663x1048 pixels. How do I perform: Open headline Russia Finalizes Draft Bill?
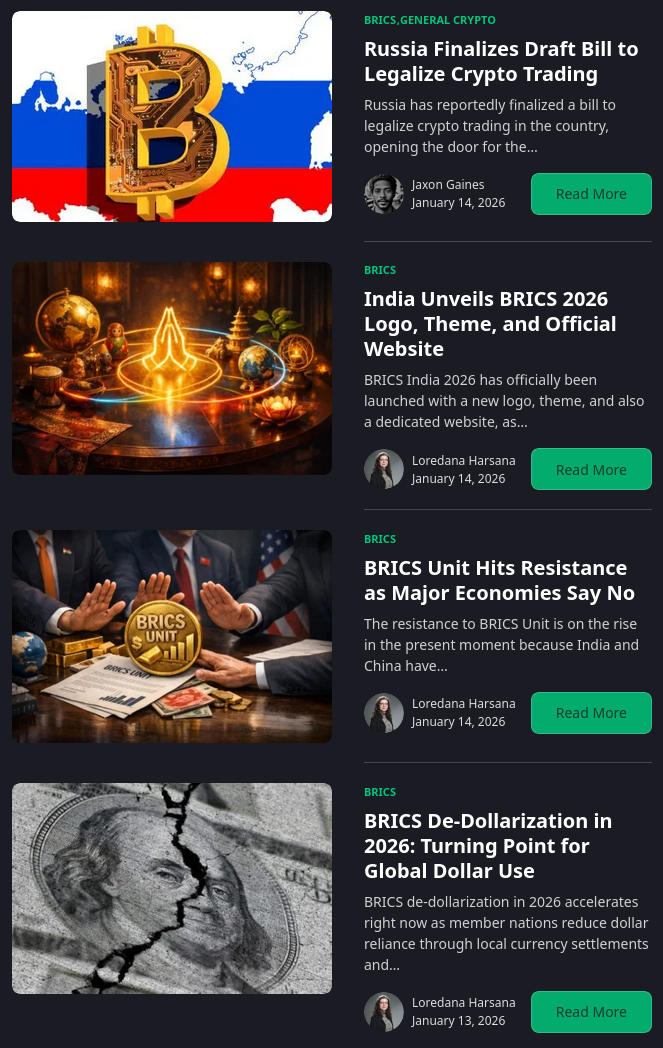coord(500,61)
